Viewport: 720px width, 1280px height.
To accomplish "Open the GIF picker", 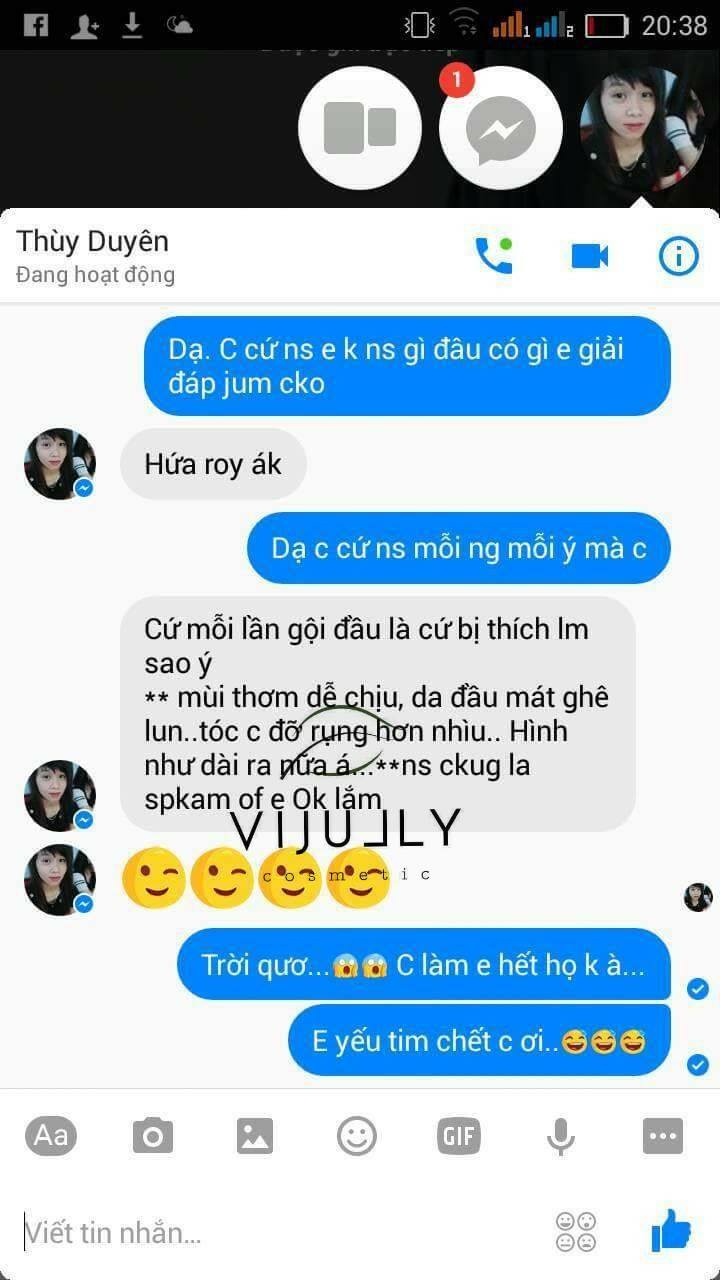I will pos(459,1136).
